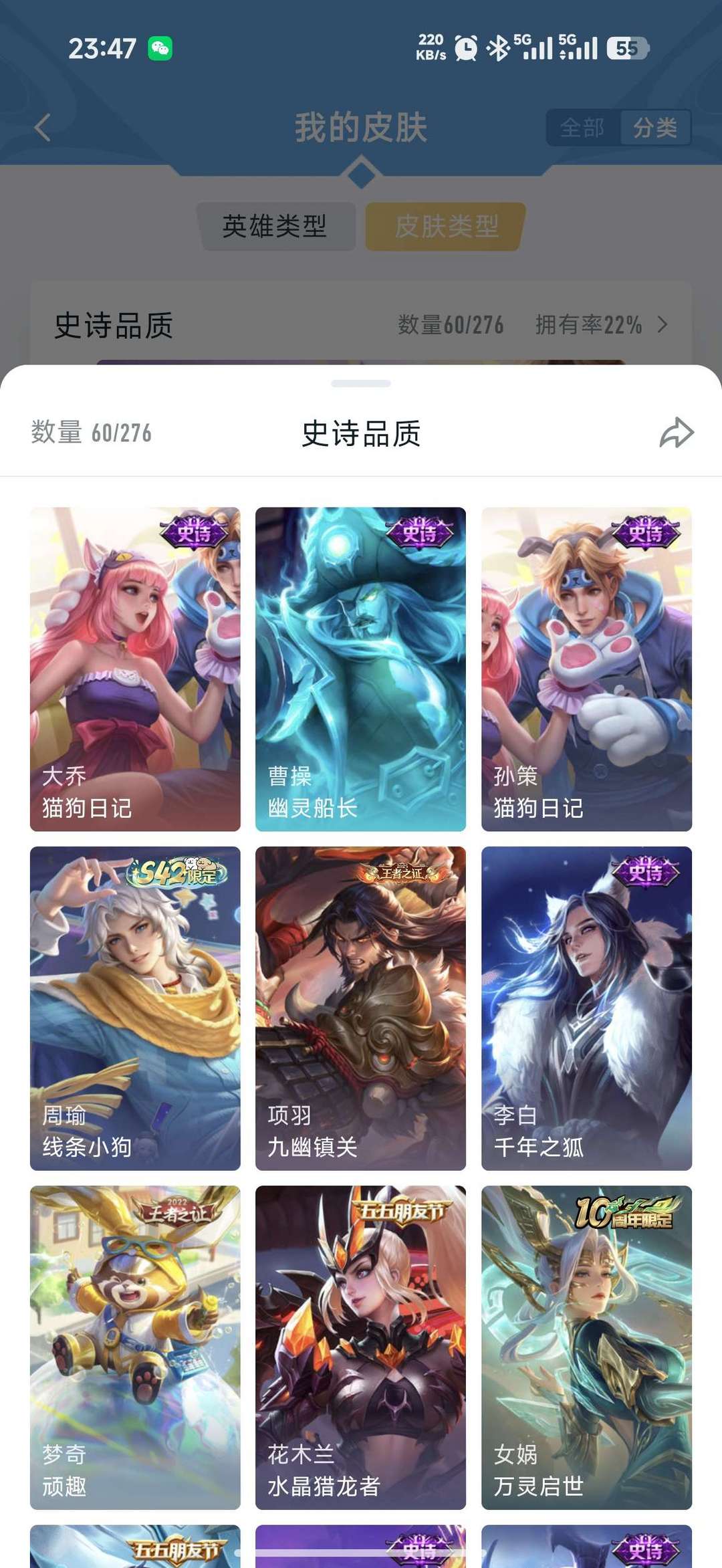The height and width of the screenshot is (1568, 722).
Task: Tap the 史诗 badge on 大乔's skin
Action: pyautogui.click(x=192, y=532)
